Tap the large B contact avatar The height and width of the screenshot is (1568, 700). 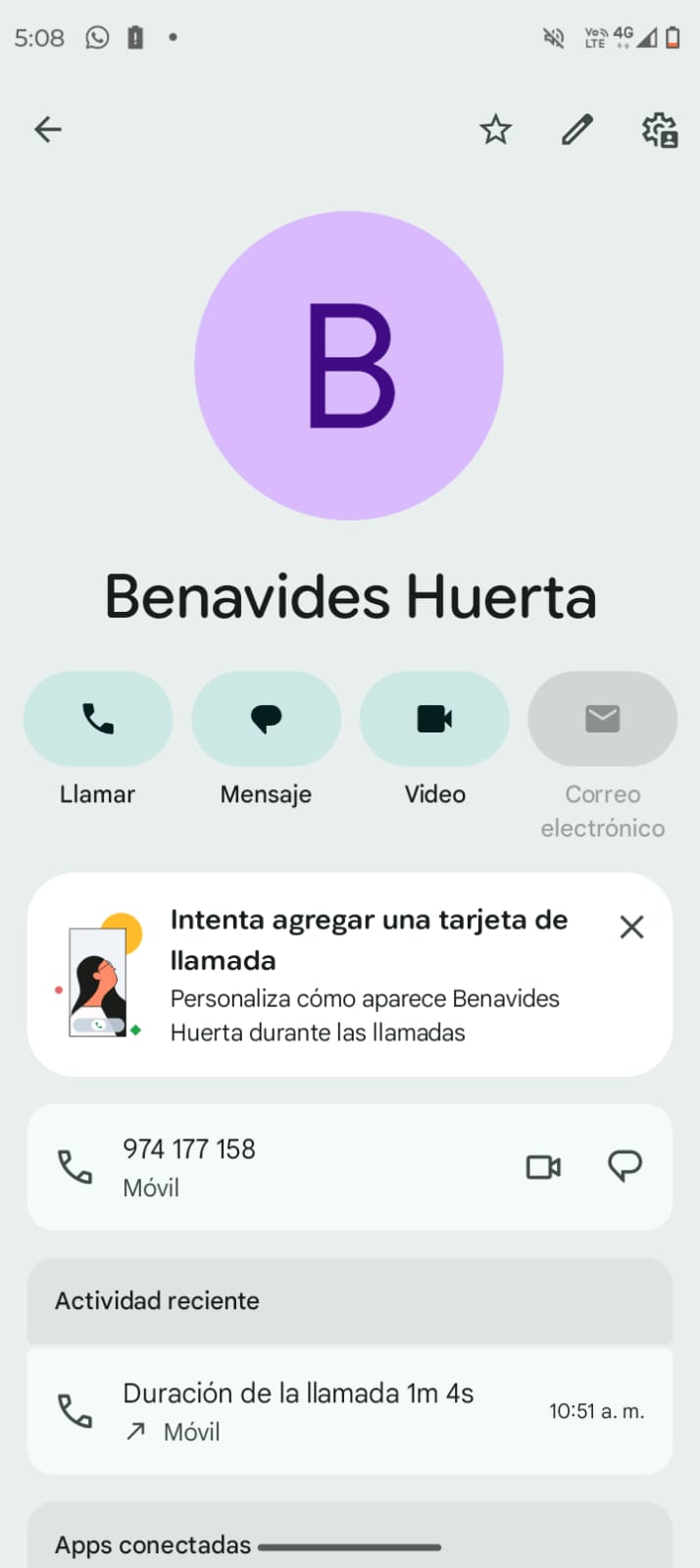pyautogui.click(x=349, y=366)
